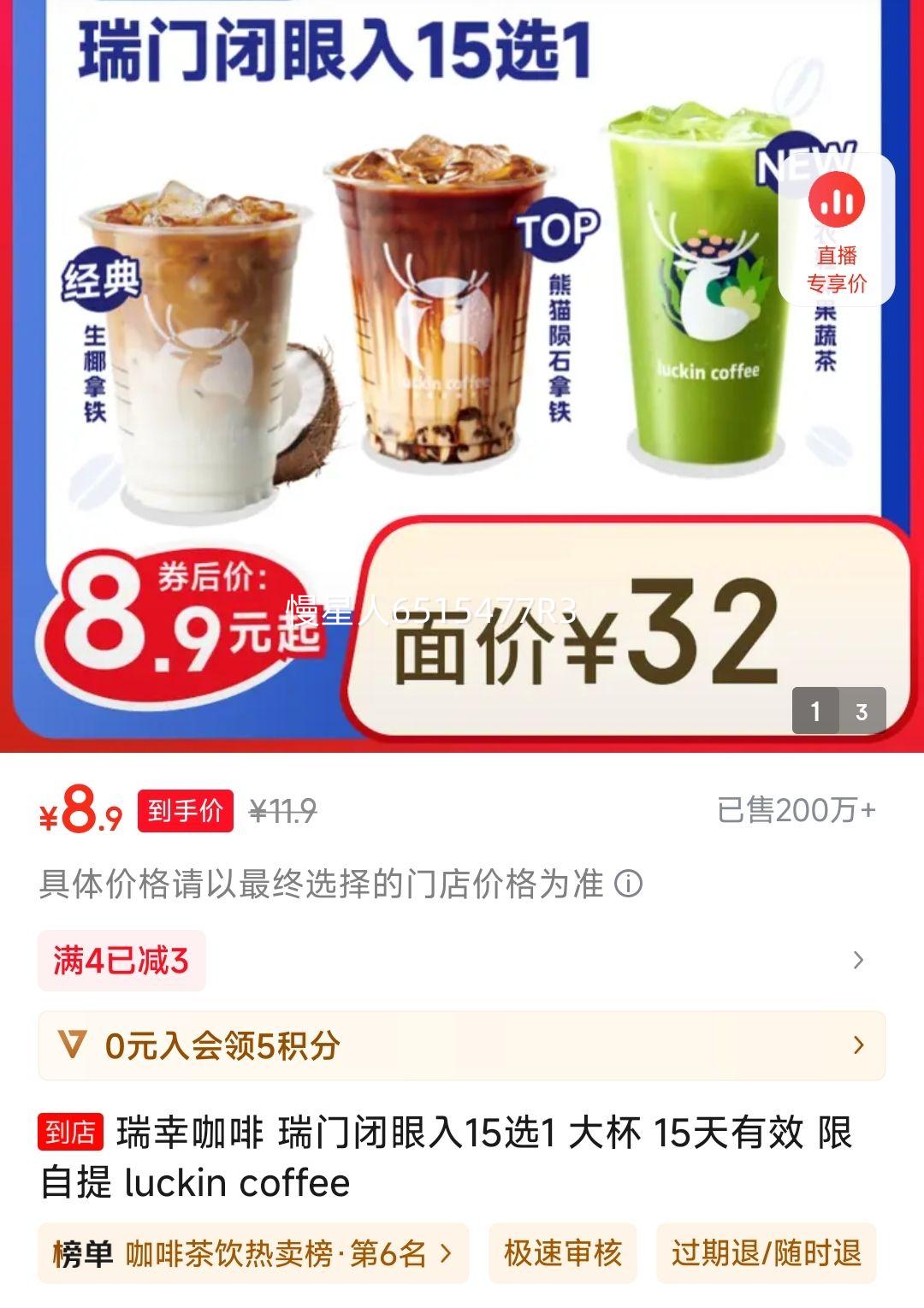Open the 咖啡茶饮热卖榜 ranking chip
This screenshot has height=1308, width=924.
coord(253,1253)
